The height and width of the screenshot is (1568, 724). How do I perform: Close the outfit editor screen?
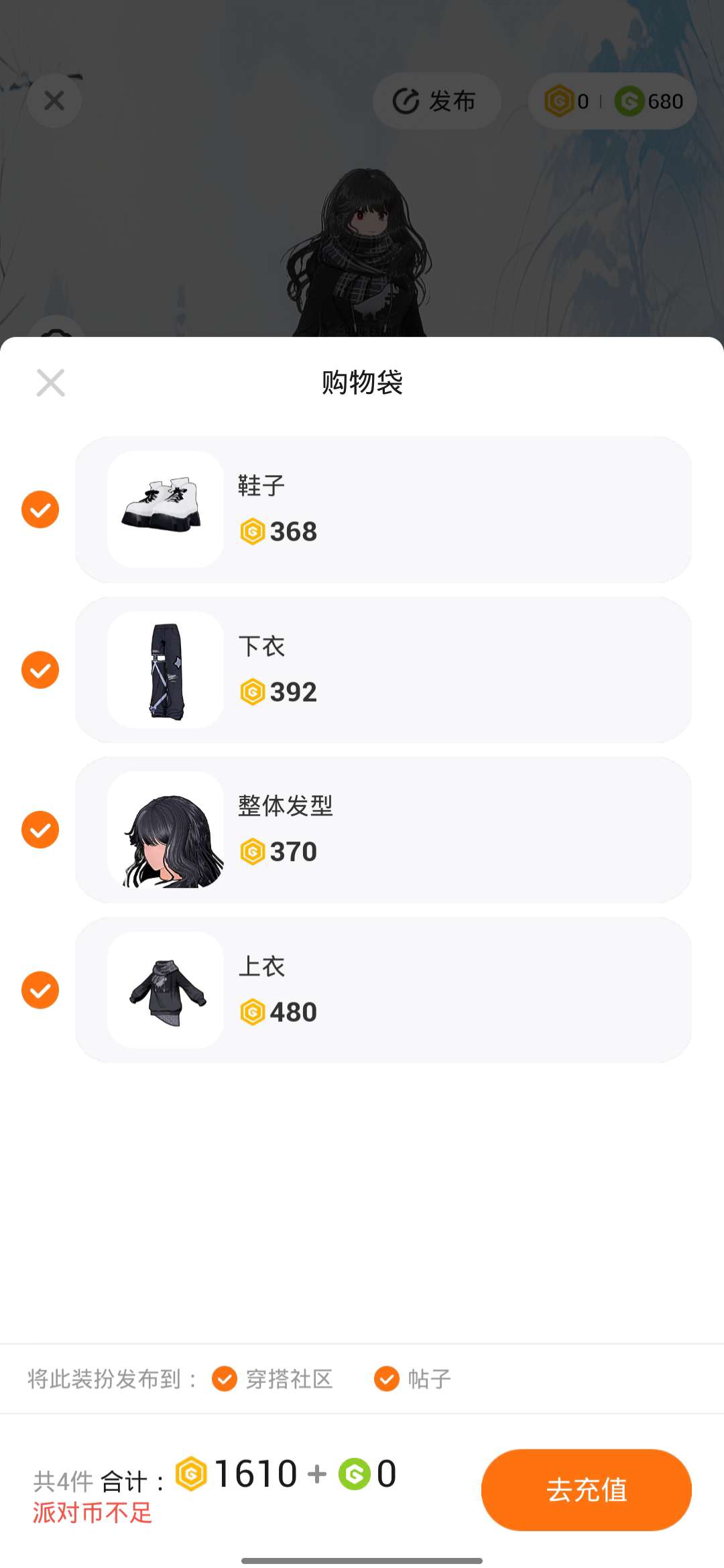[x=54, y=101]
